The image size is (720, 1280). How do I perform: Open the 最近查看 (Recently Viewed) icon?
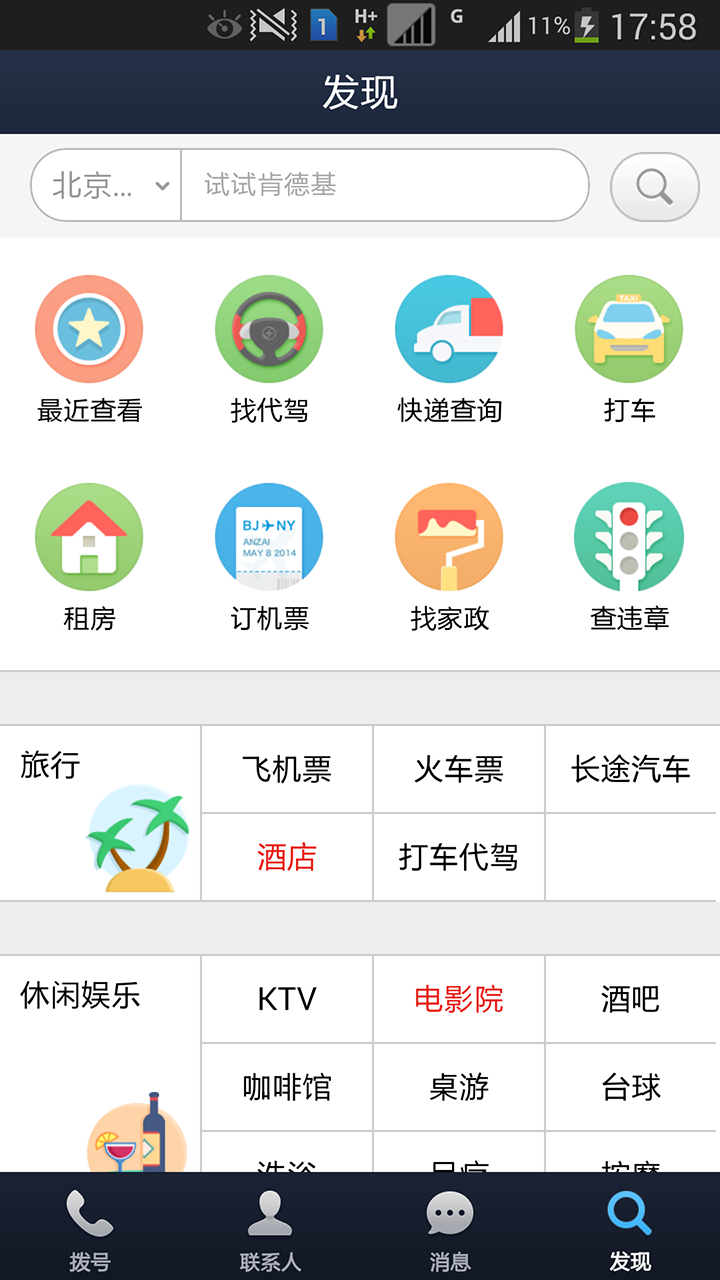pos(89,328)
